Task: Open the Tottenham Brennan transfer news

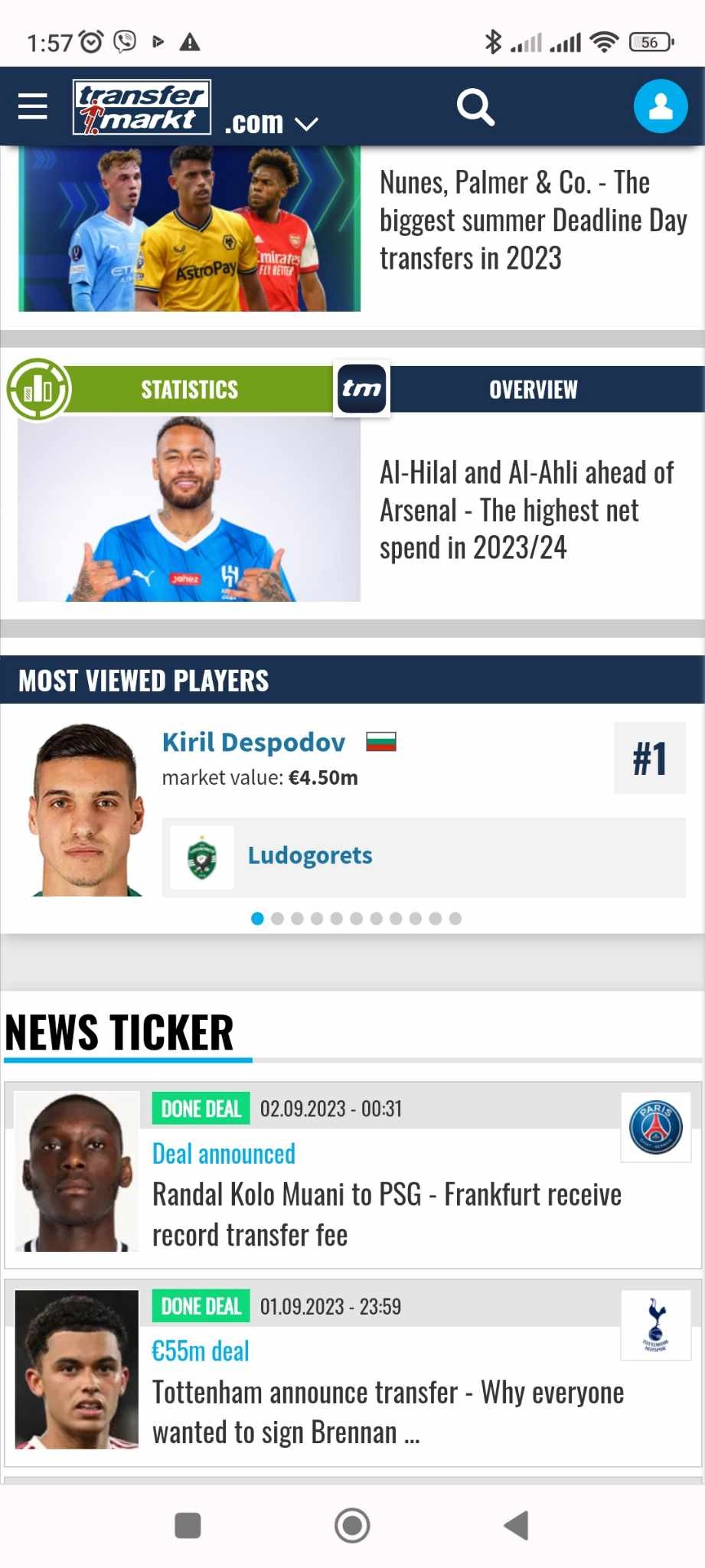Action: (x=387, y=1412)
